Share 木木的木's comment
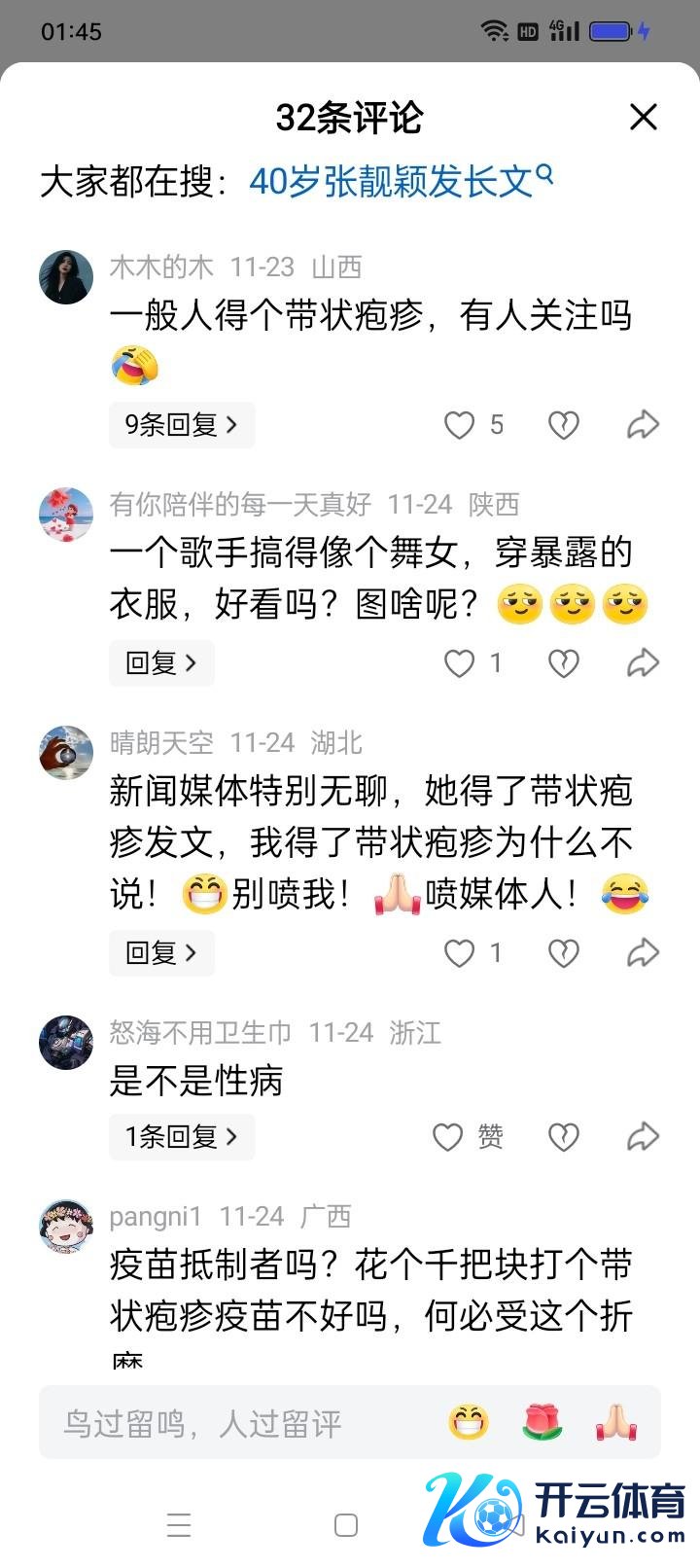This screenshot has width=700, height=1568. (643, 425)
